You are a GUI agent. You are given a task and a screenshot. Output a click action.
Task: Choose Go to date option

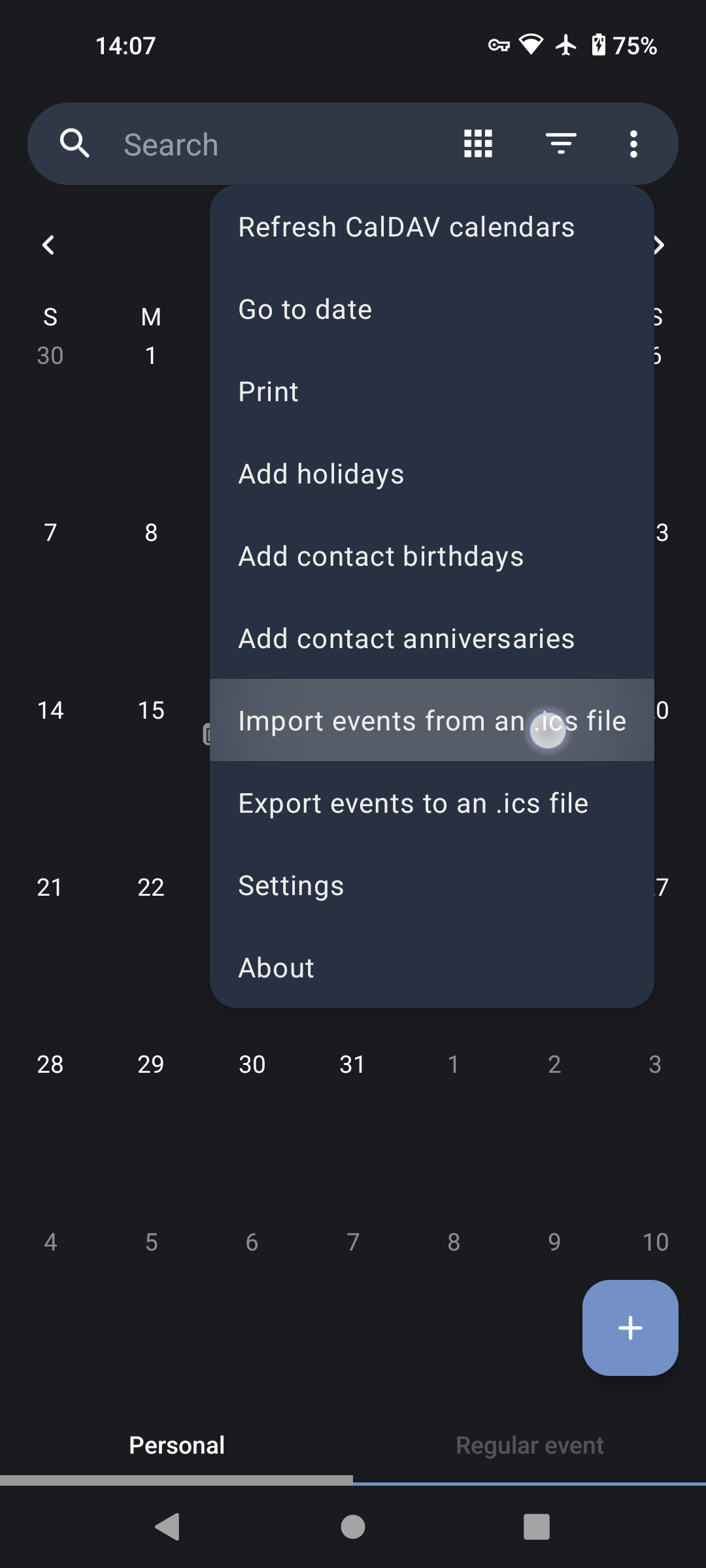tap(431, 310)
